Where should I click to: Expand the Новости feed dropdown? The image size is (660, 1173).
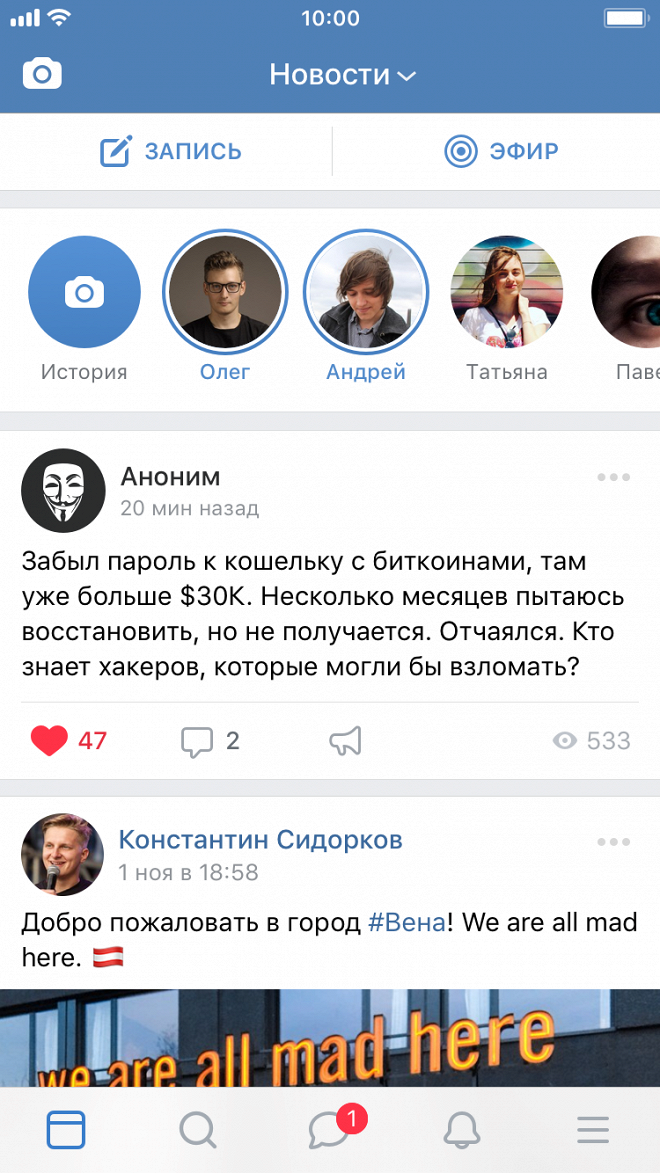[x=342, y=75]
